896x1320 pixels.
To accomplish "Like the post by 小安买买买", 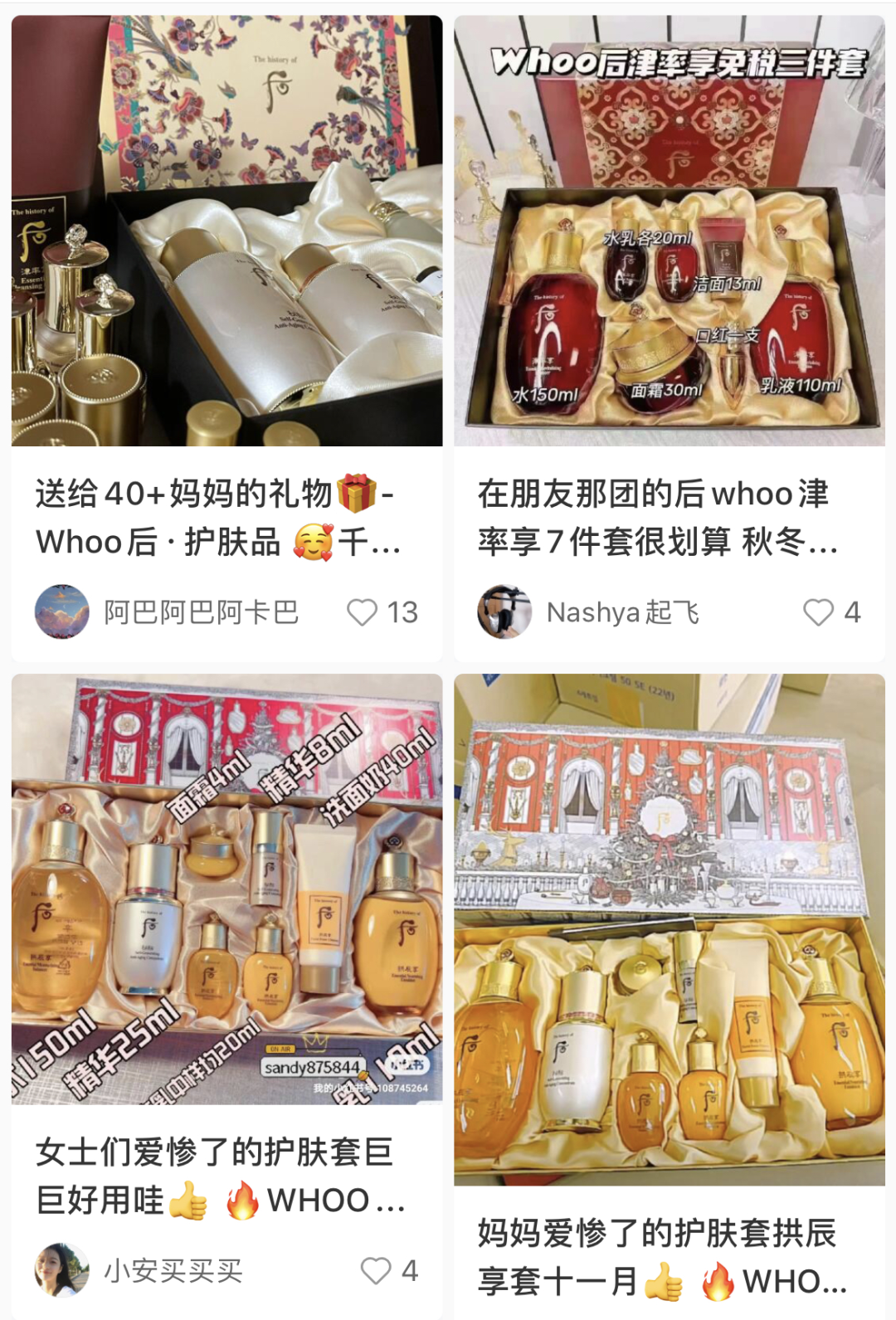I will click(376, 1270).
